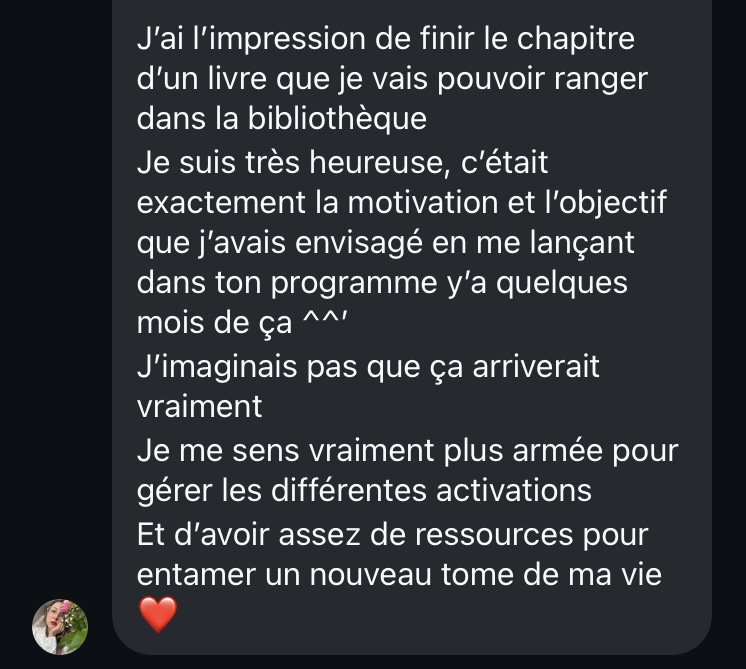Open the sender's profile picture avatar
This screenshot has height=669, width=746.
(x=60, y=626)
